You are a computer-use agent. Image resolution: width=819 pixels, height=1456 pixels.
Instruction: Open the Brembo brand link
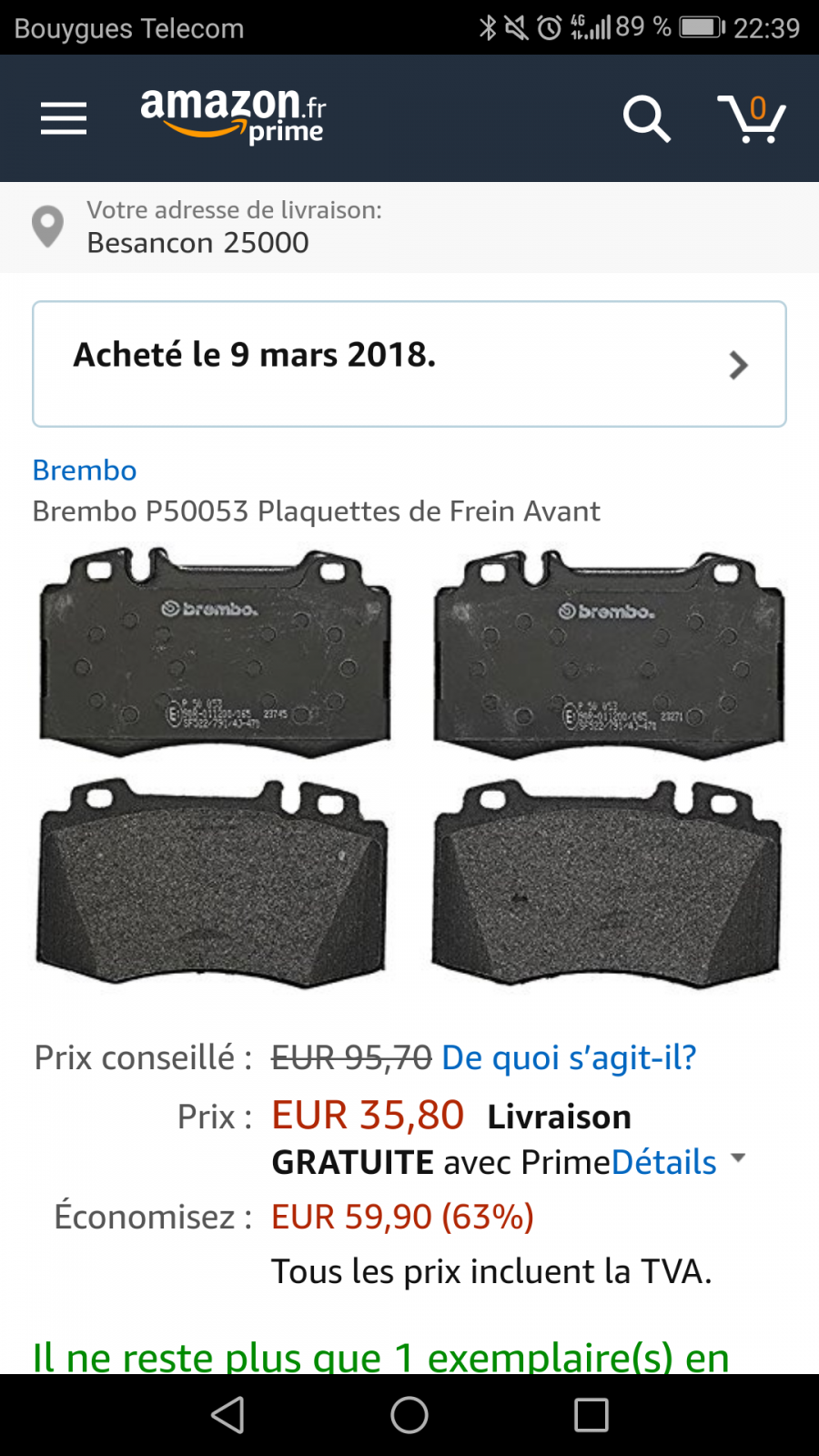coord(85,470)
